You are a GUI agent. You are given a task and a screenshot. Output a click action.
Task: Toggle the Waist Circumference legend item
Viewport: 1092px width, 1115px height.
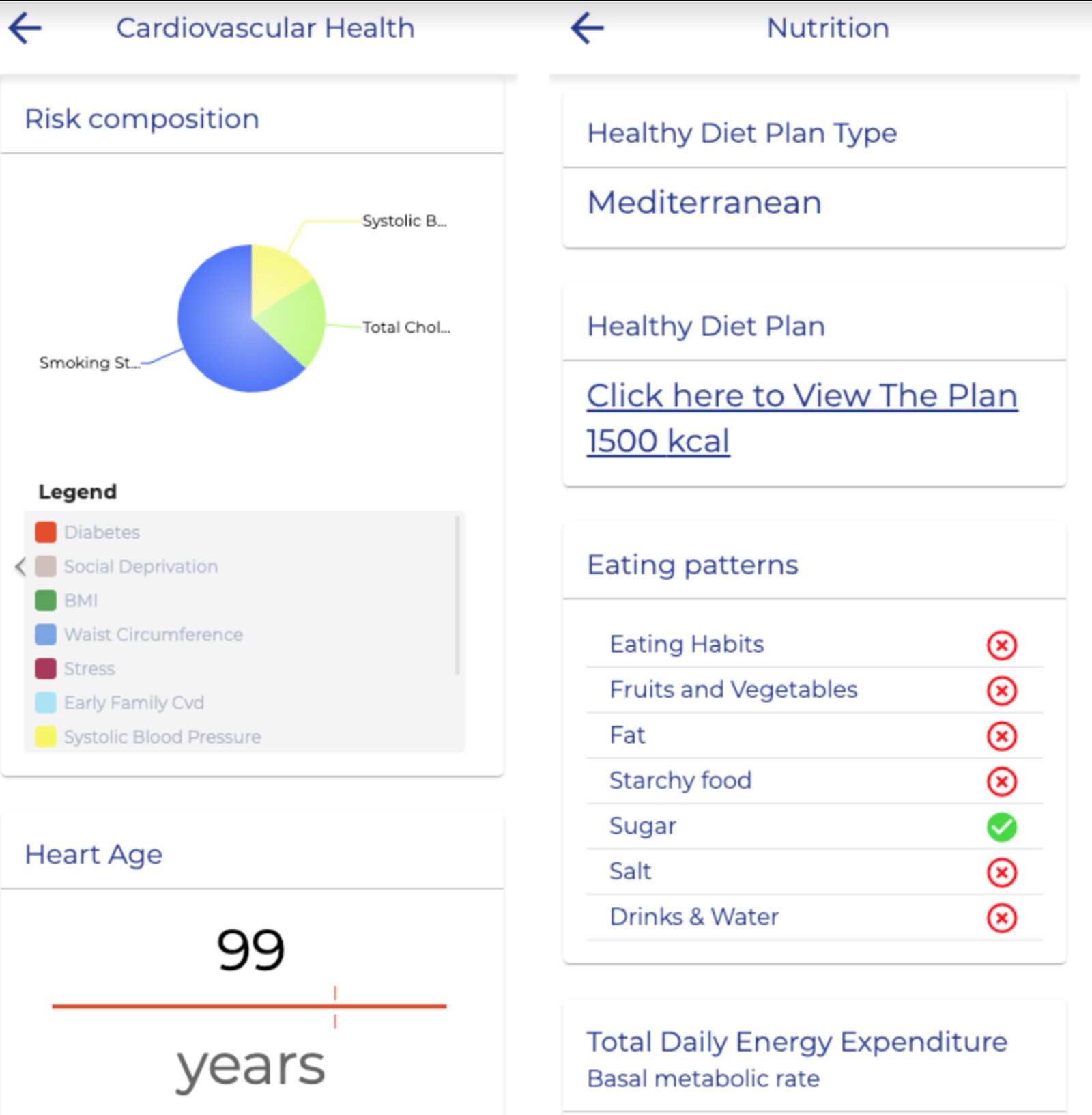pos(153,634)
